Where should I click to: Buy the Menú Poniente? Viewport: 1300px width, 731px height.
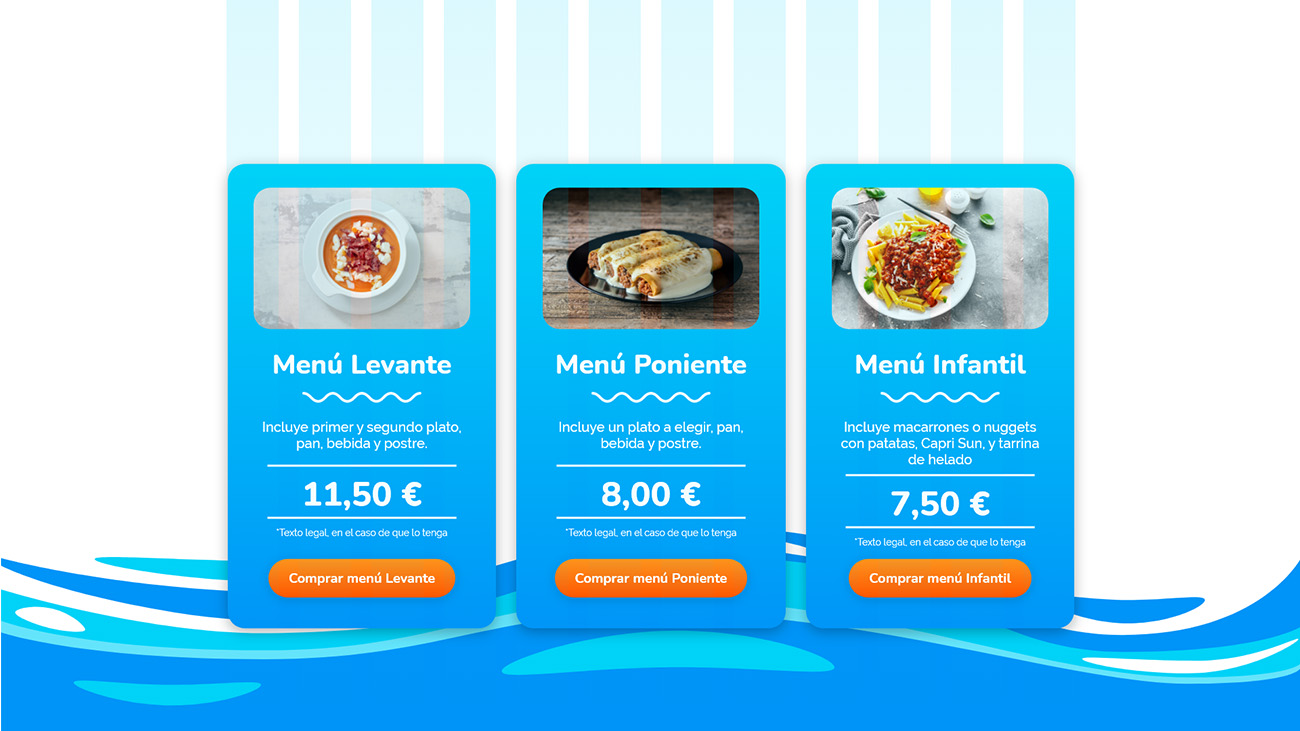(x=650, y=578)
